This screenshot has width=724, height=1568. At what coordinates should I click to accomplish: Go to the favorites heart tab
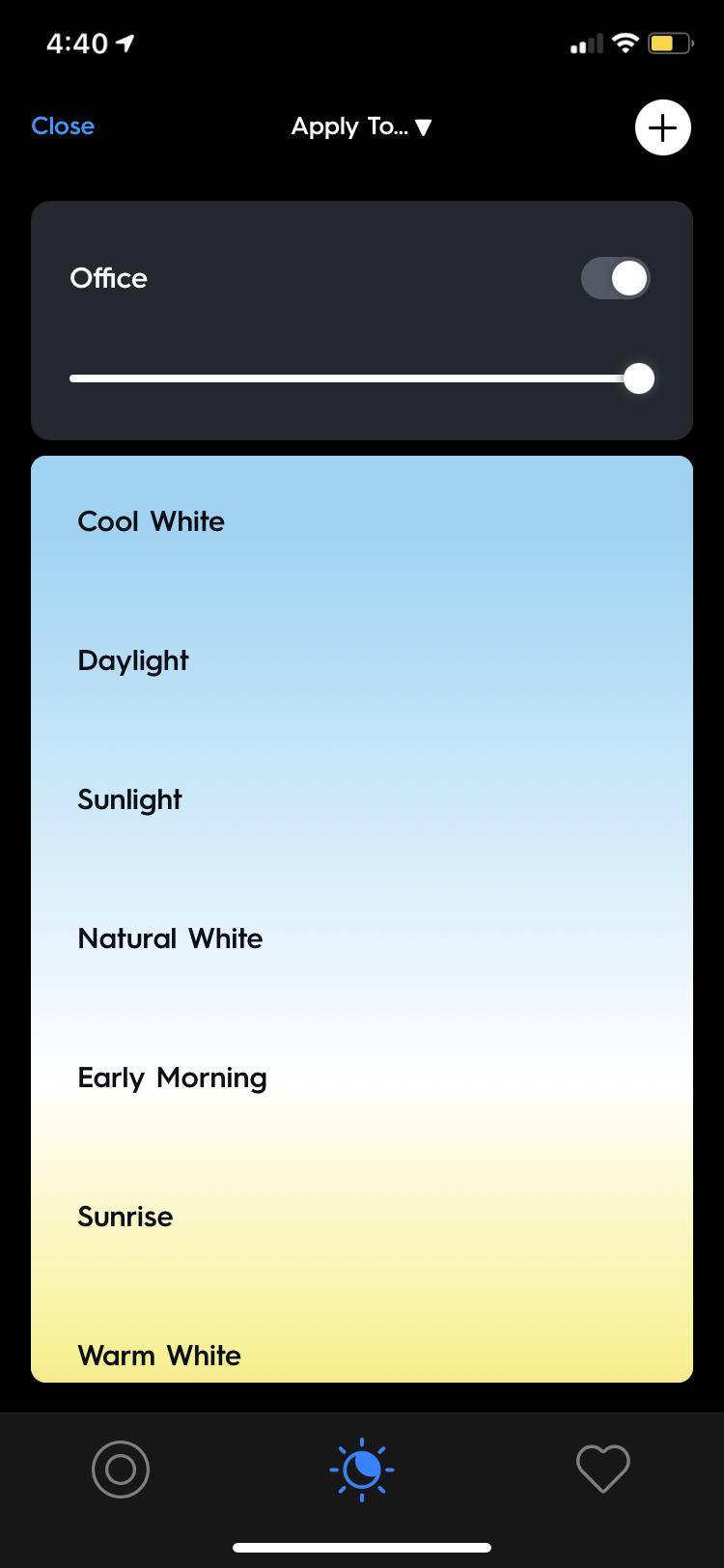point(602,1470)
